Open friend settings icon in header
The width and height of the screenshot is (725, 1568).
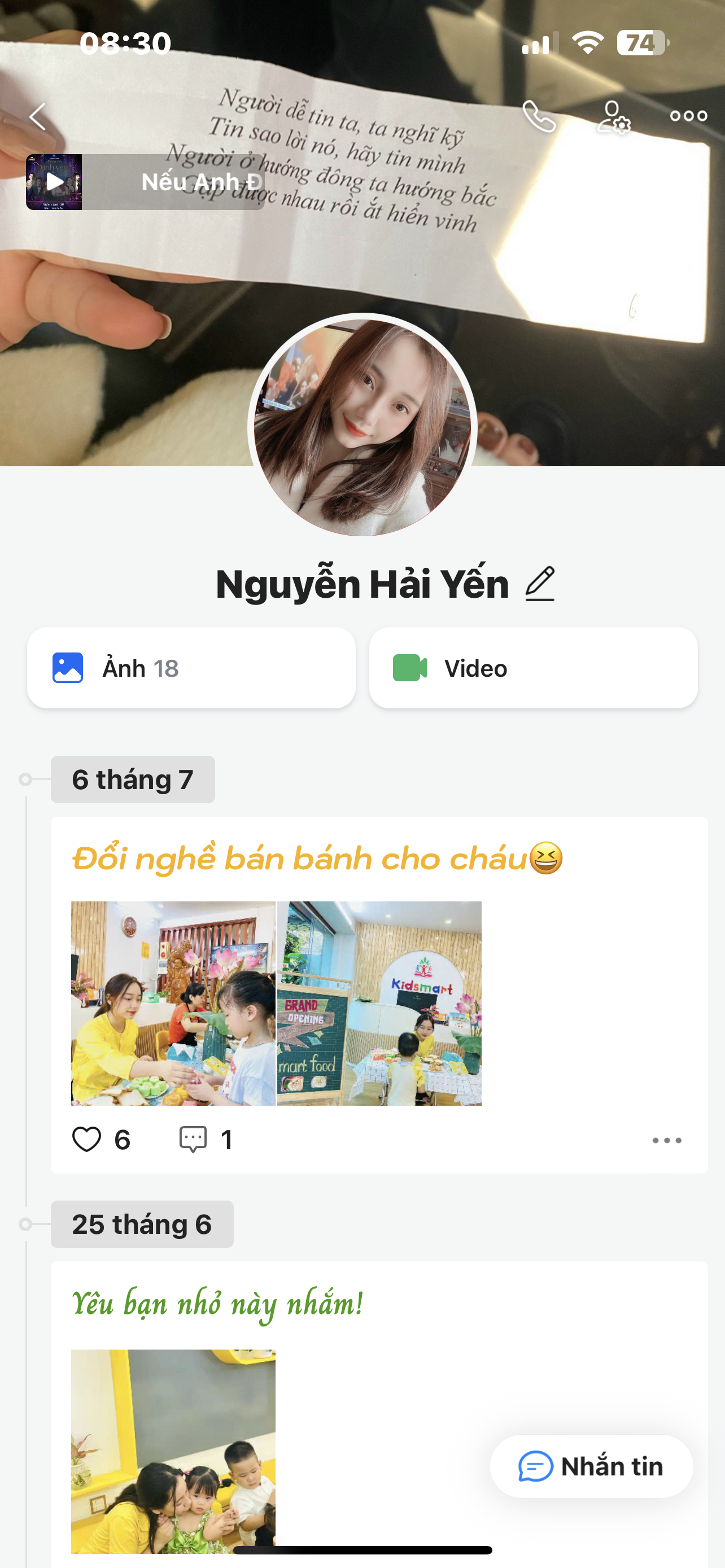(x=613, y=117)
